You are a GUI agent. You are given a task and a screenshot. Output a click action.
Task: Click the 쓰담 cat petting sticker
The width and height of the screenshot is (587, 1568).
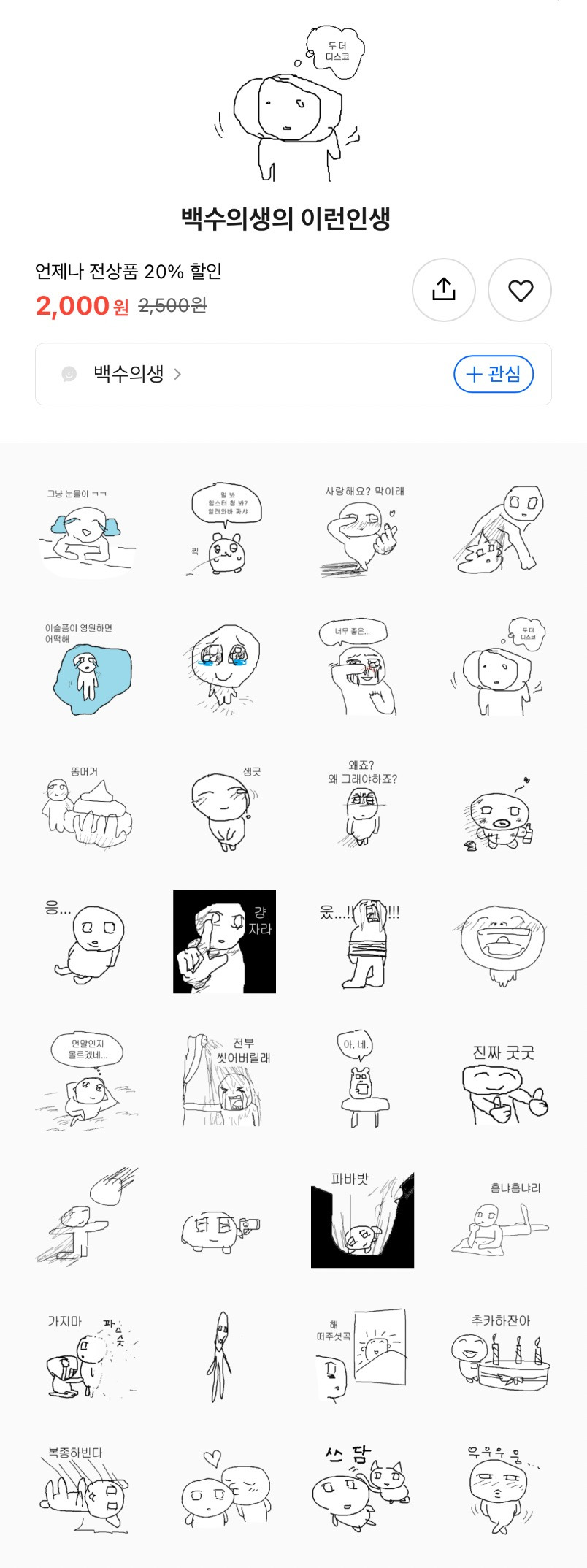361,1494
